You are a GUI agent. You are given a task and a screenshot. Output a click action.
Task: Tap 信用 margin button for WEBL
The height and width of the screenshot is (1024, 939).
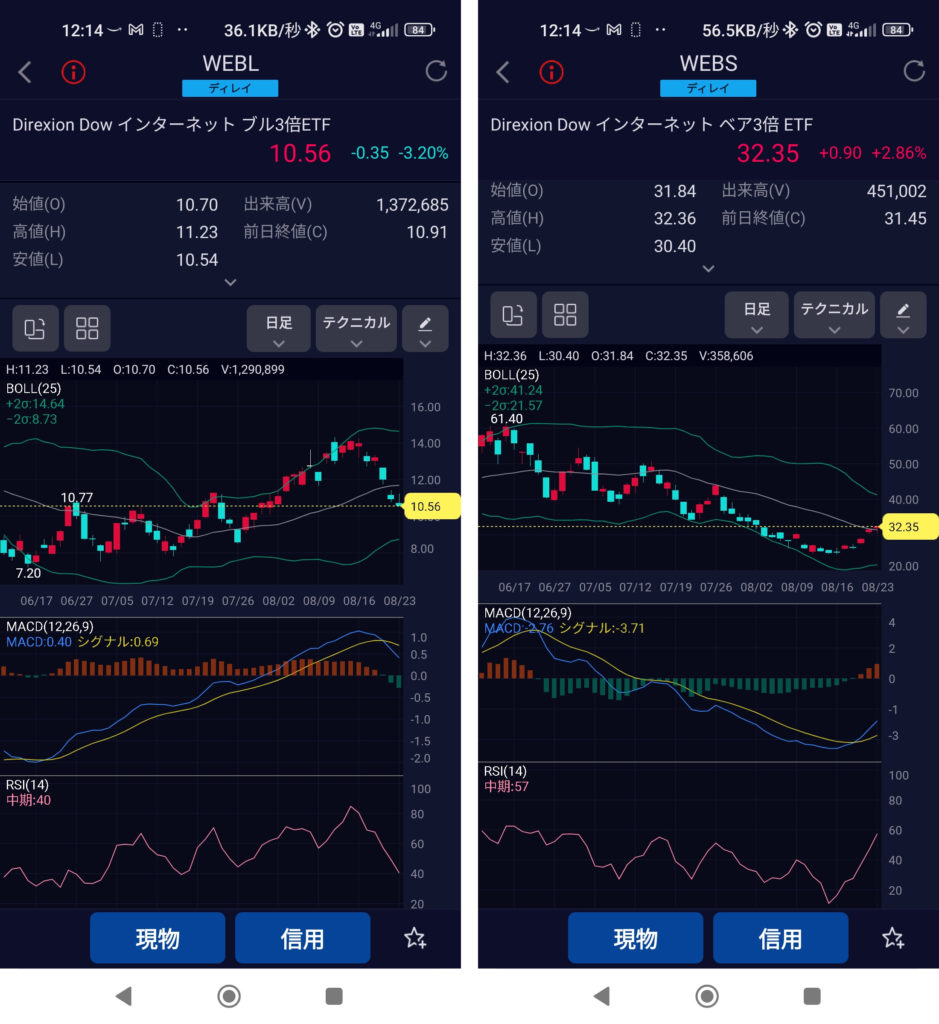pos(302,938)
